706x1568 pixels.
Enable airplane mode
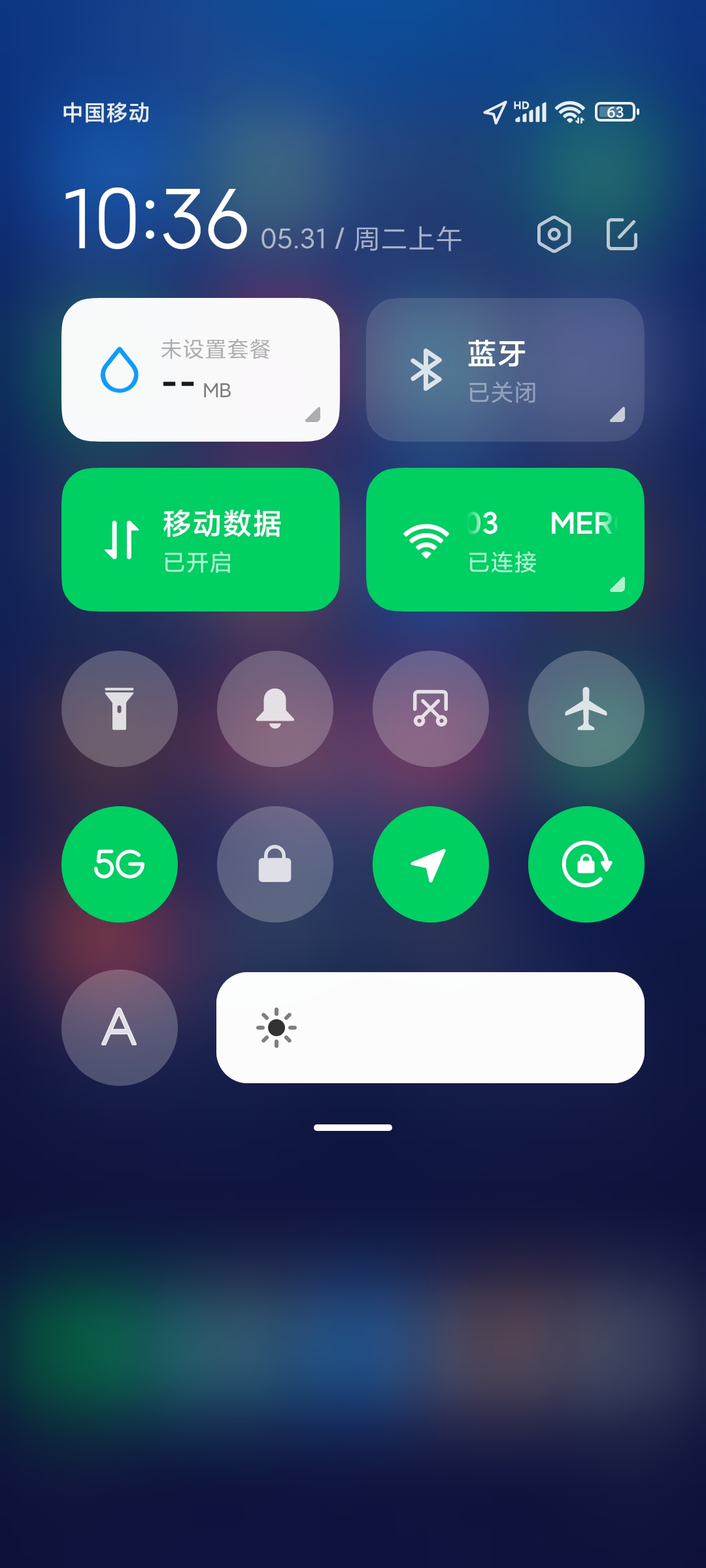click(586, 709)
